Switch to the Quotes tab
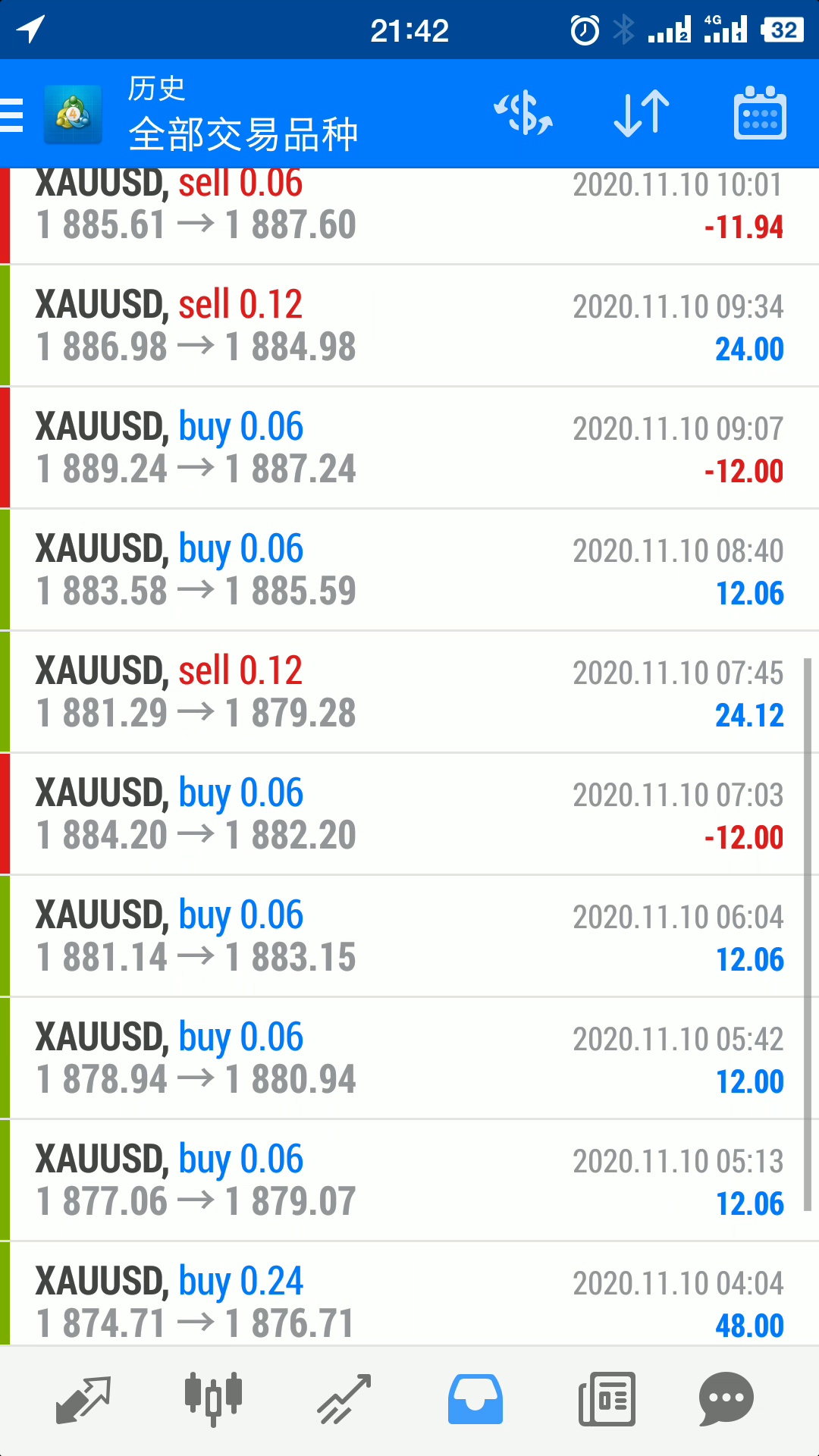The width and height of the screenshot is (819, 1456). pos(83,1399)
